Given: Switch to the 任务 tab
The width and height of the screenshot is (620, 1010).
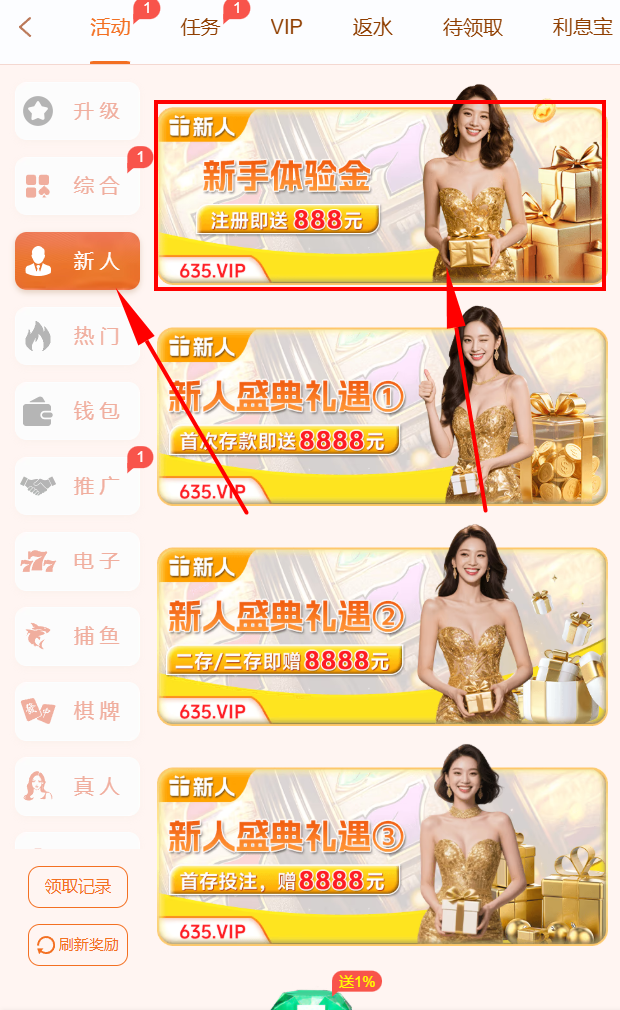Looking at the screenshot, I should 200,28.
